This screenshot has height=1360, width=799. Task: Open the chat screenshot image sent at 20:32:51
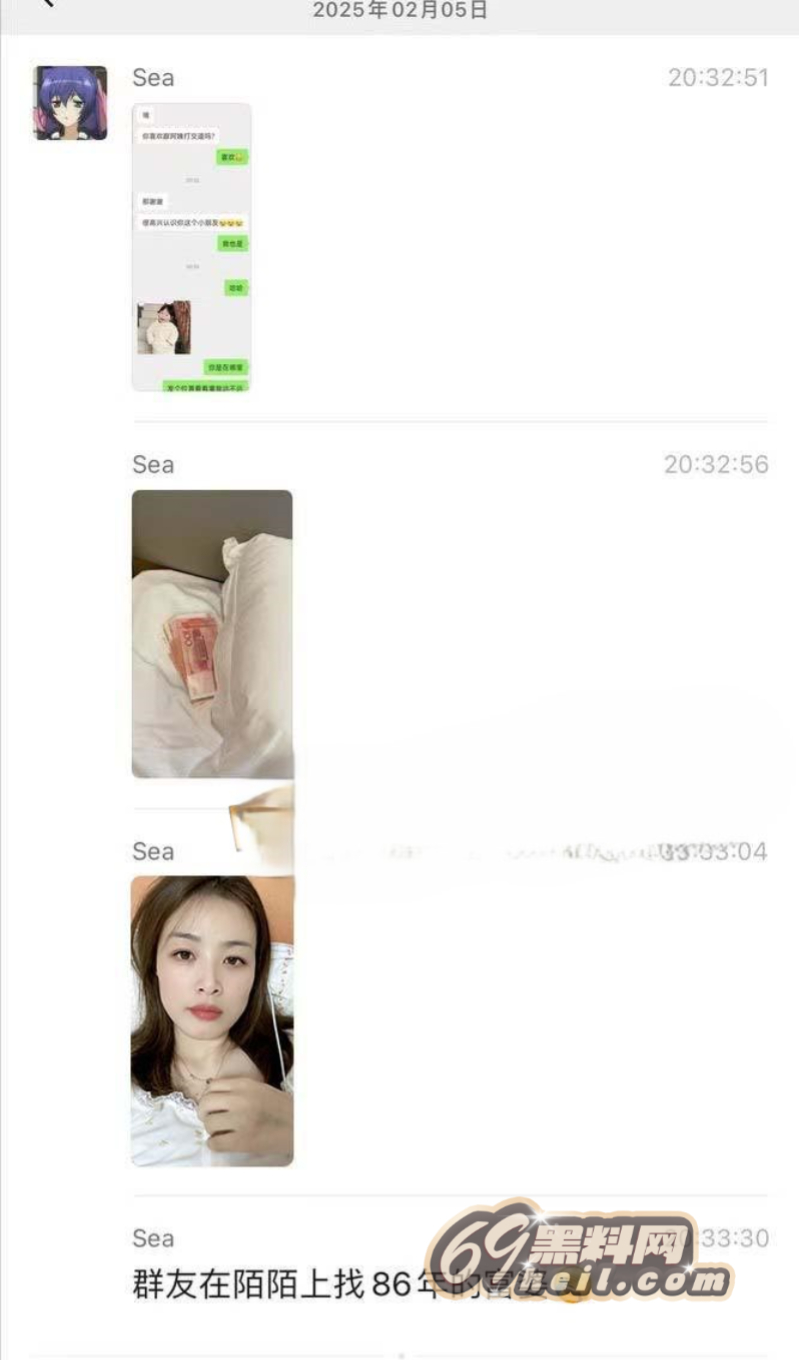191,247
